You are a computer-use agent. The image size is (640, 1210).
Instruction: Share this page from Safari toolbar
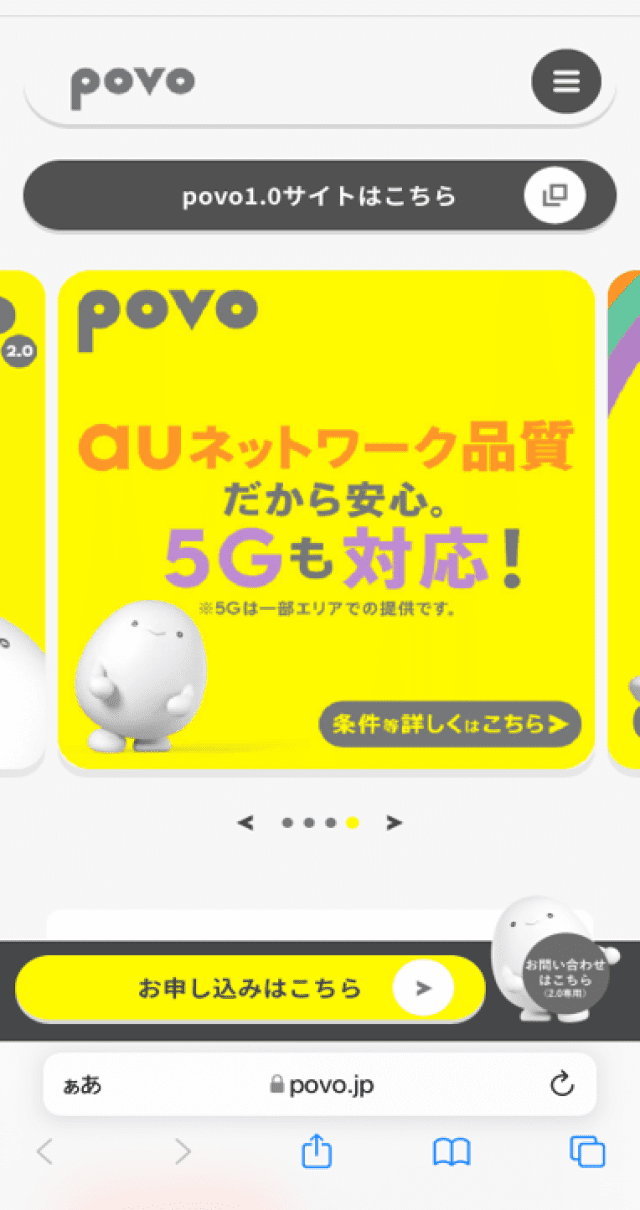(x=316, y=1152)
